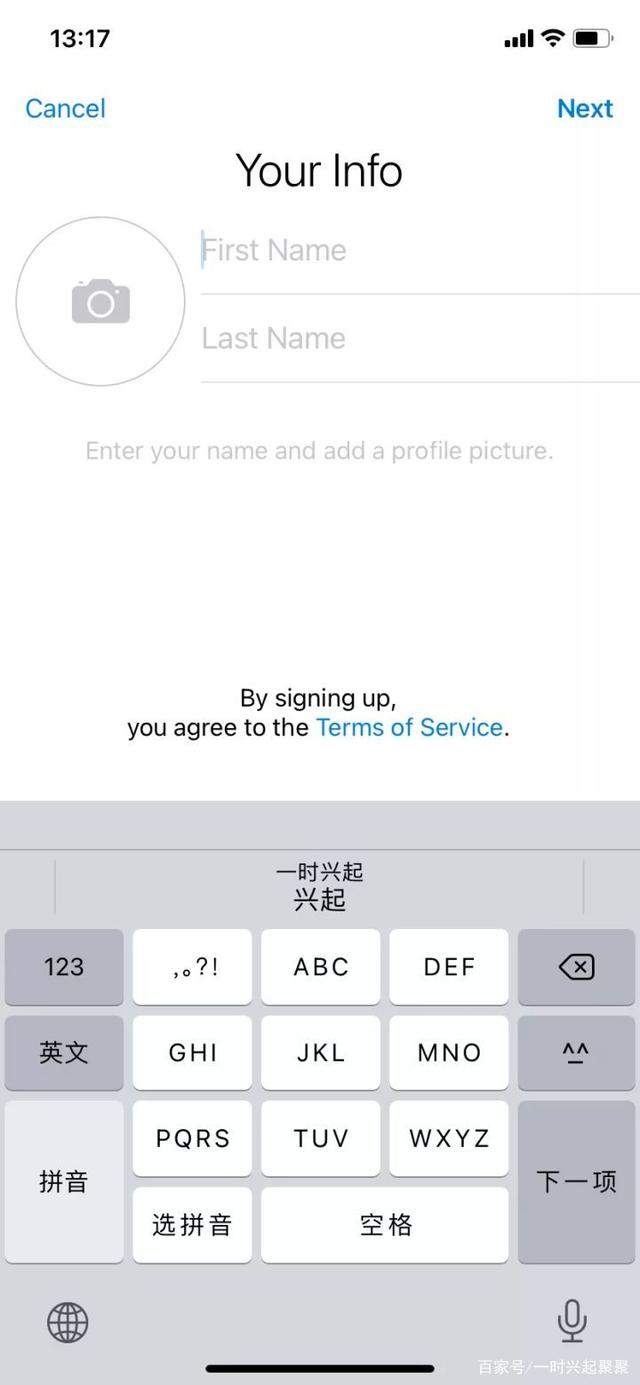The image size is (640, 1385).
Task: Cancel the sign-up process
Action: click(x=65, y=108)
